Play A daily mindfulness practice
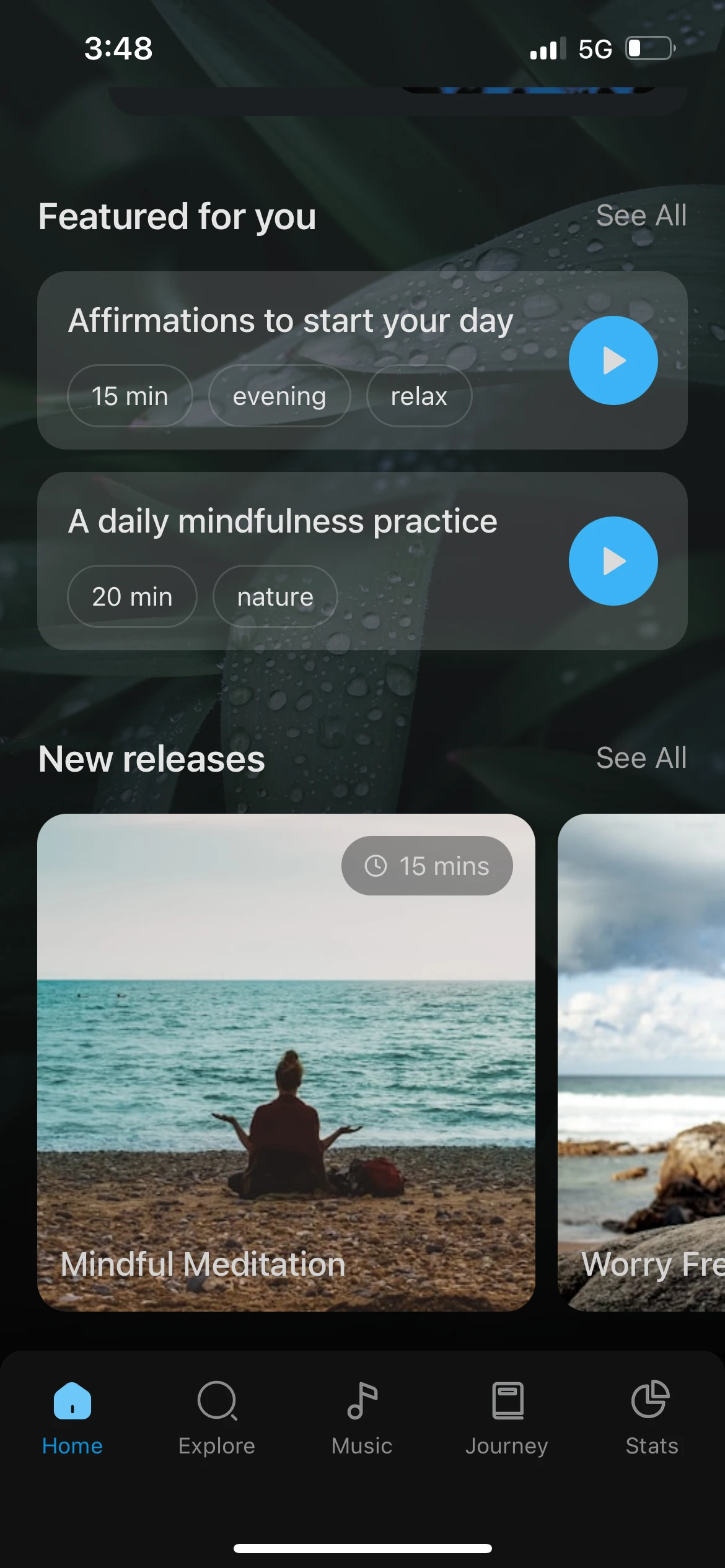 613,561
